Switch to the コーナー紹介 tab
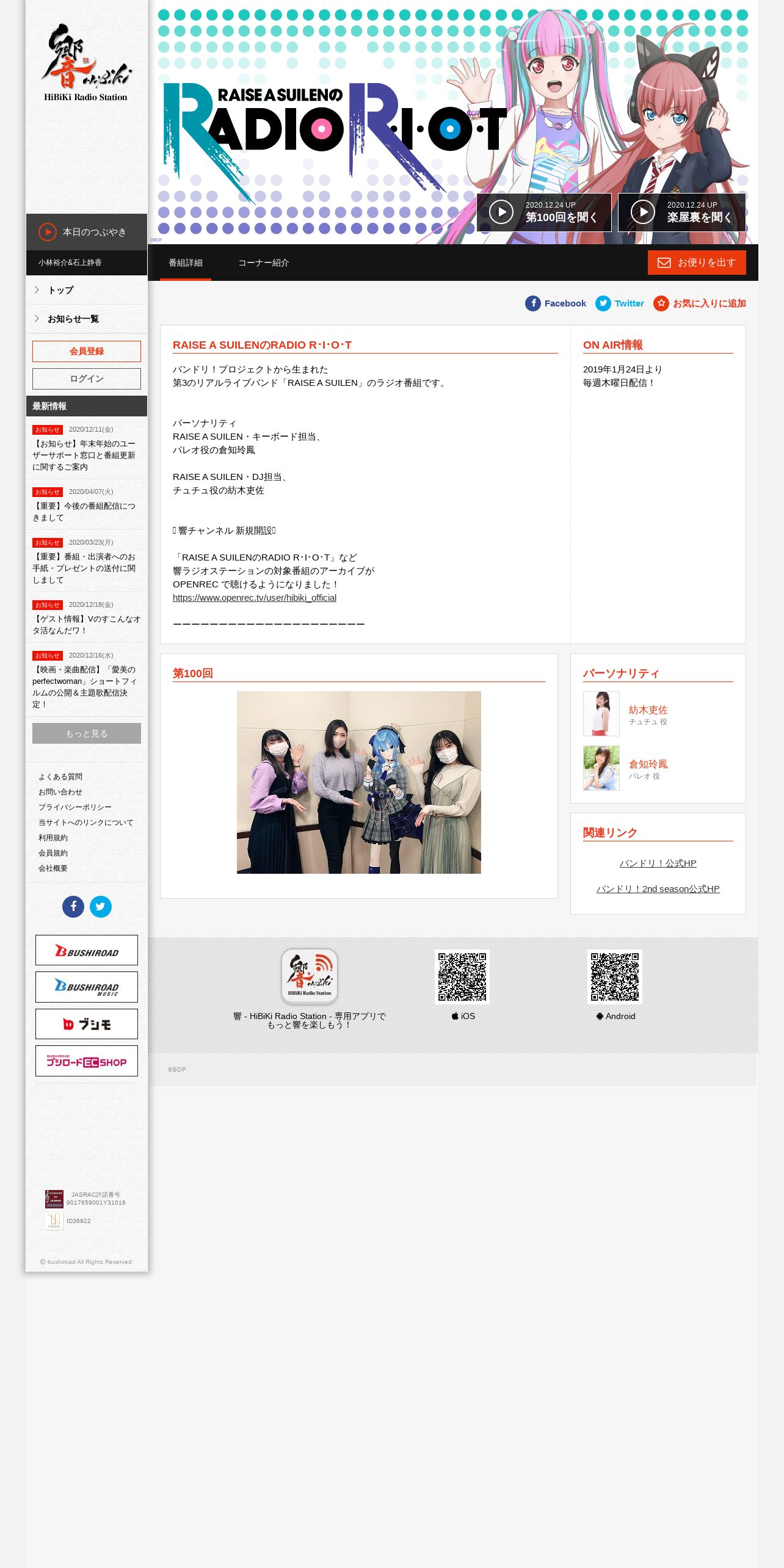The height and width of the screenshot is (1568, 784). [x=263, y=263]
